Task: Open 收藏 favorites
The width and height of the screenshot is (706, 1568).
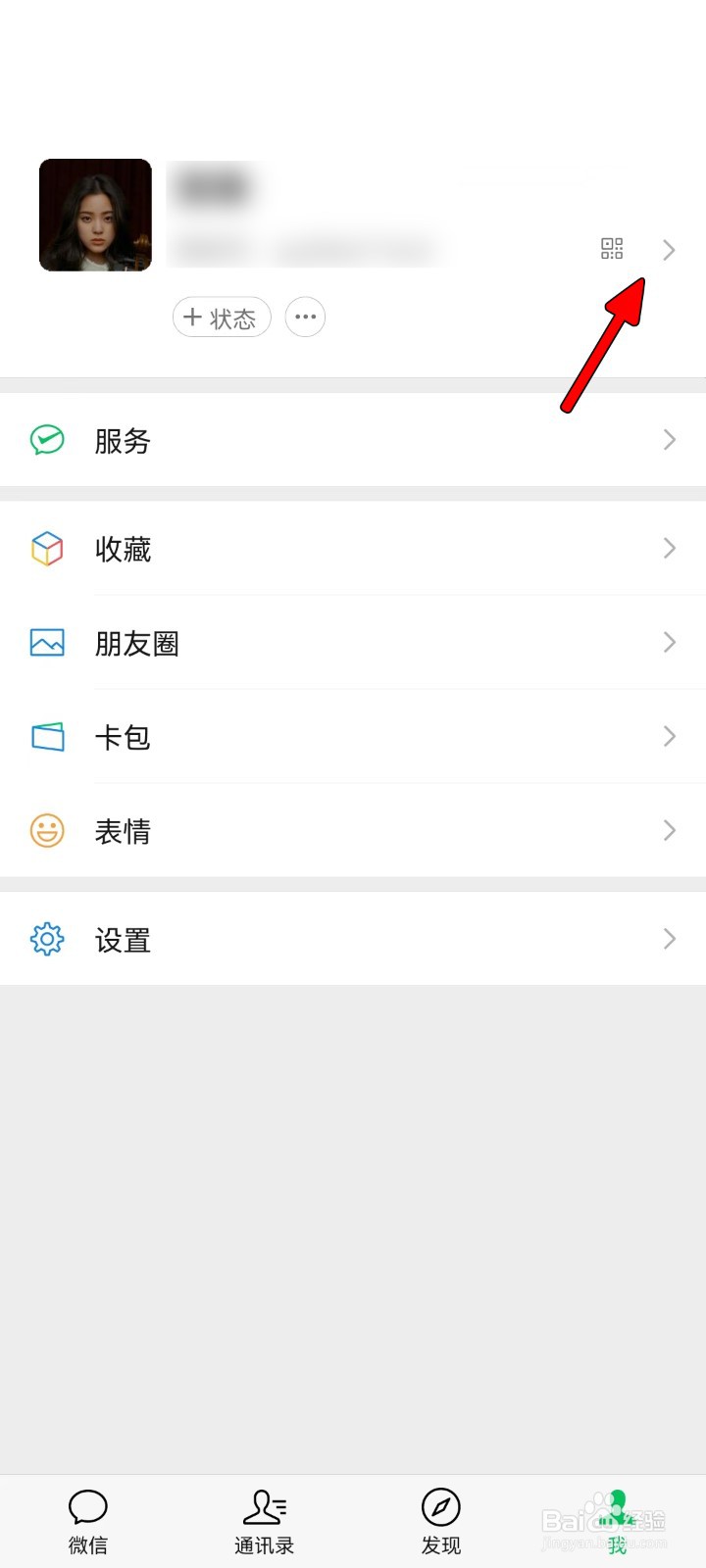Action: coord(353,549)
